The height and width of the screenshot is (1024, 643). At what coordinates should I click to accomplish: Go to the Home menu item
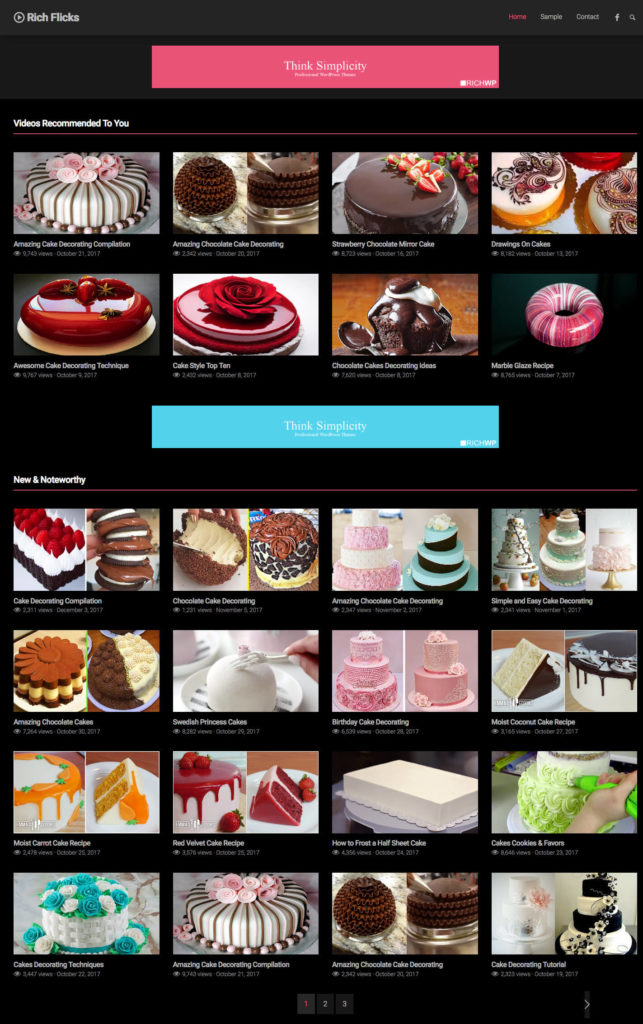point(517,17)
